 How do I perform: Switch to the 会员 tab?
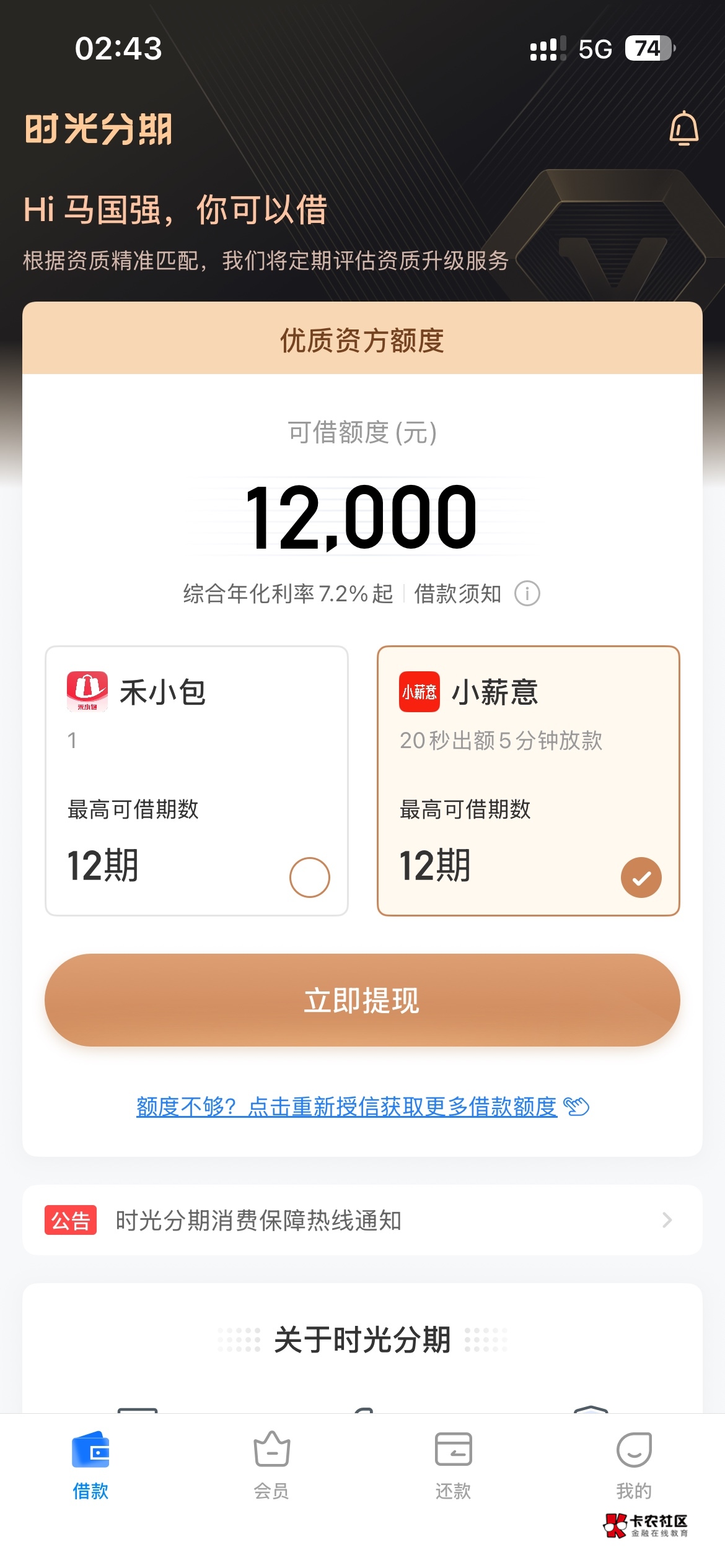point(271,1465)
